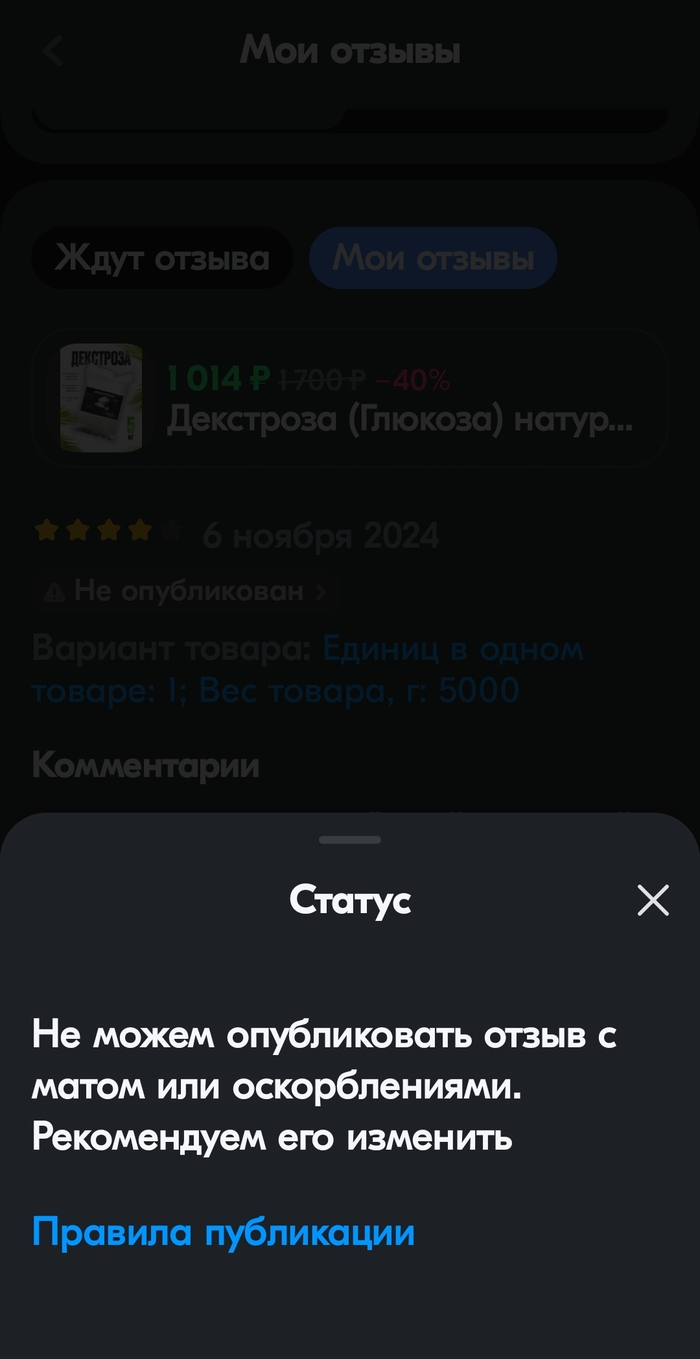Viewport: 700px width, 1359px height.
Task: Close the Статус bottom sheet
Action: 653,901
